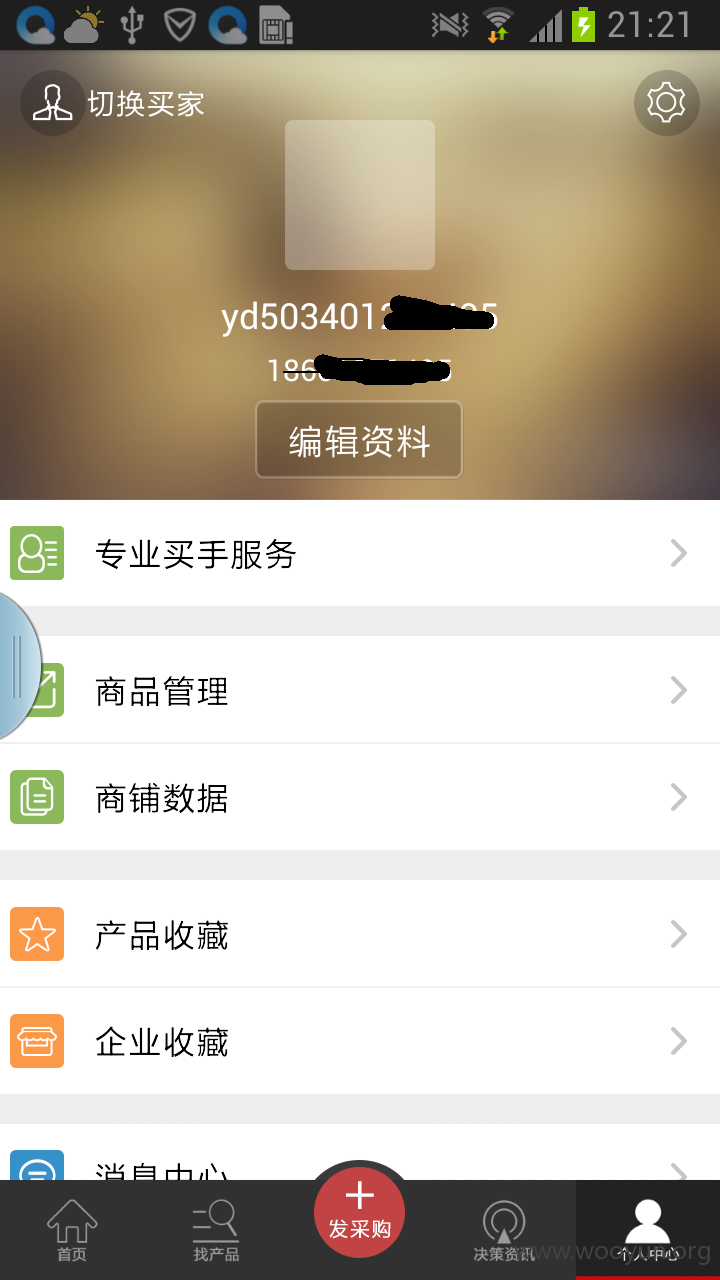720x1280 pixels.
Task: Switch to the 找产品 tab
Action: [x=216, y=1230]
